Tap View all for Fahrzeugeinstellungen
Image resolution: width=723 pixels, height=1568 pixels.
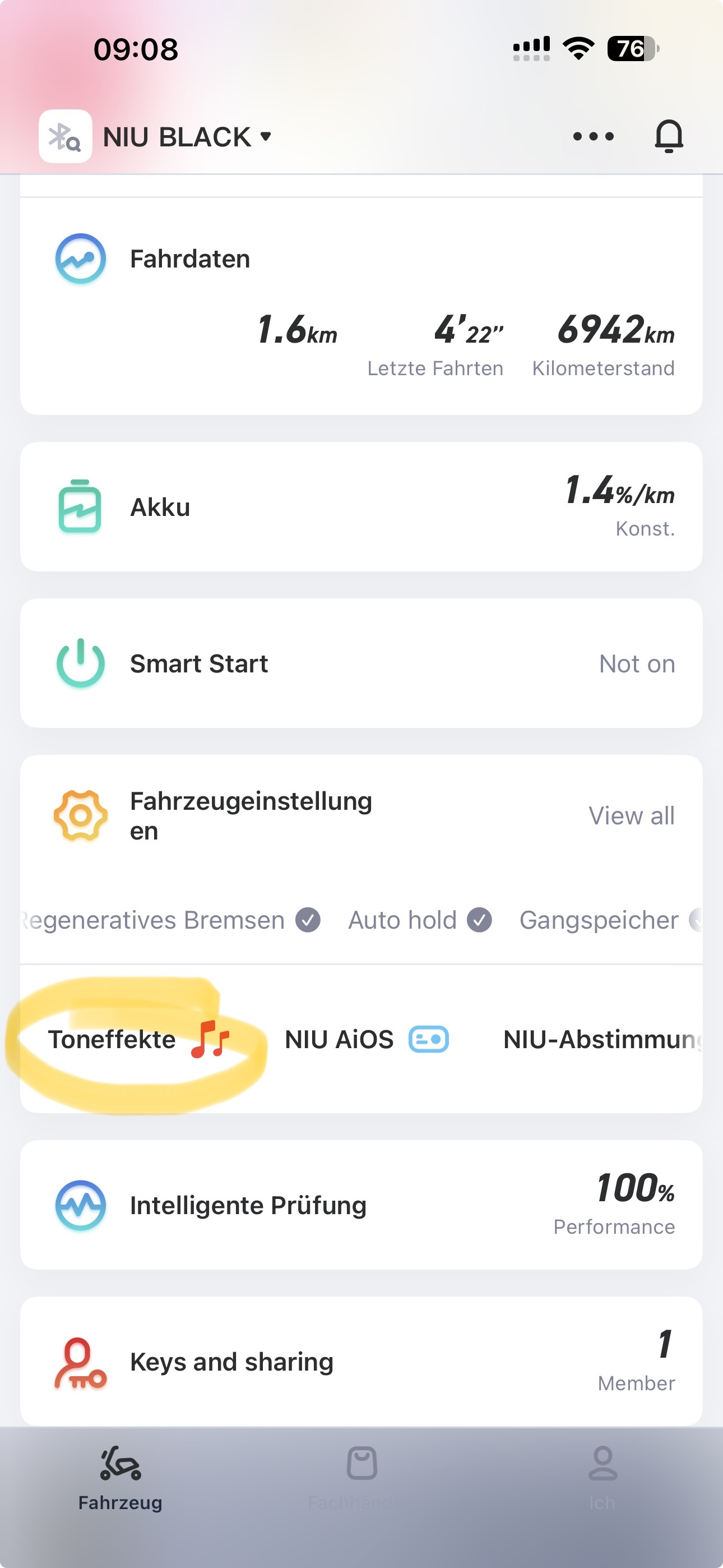[631, 815]
